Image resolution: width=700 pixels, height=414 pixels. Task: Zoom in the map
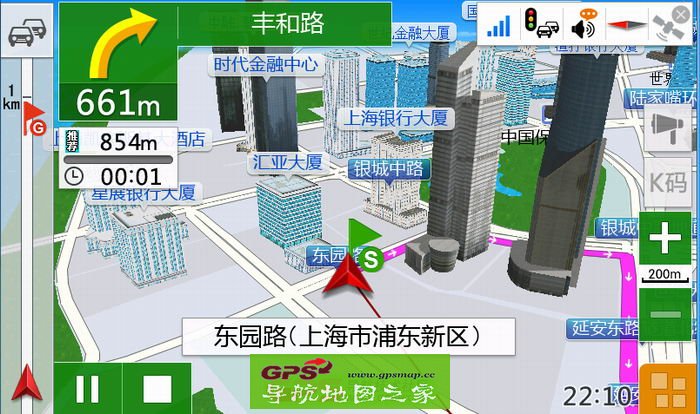[x=665, y=241]
